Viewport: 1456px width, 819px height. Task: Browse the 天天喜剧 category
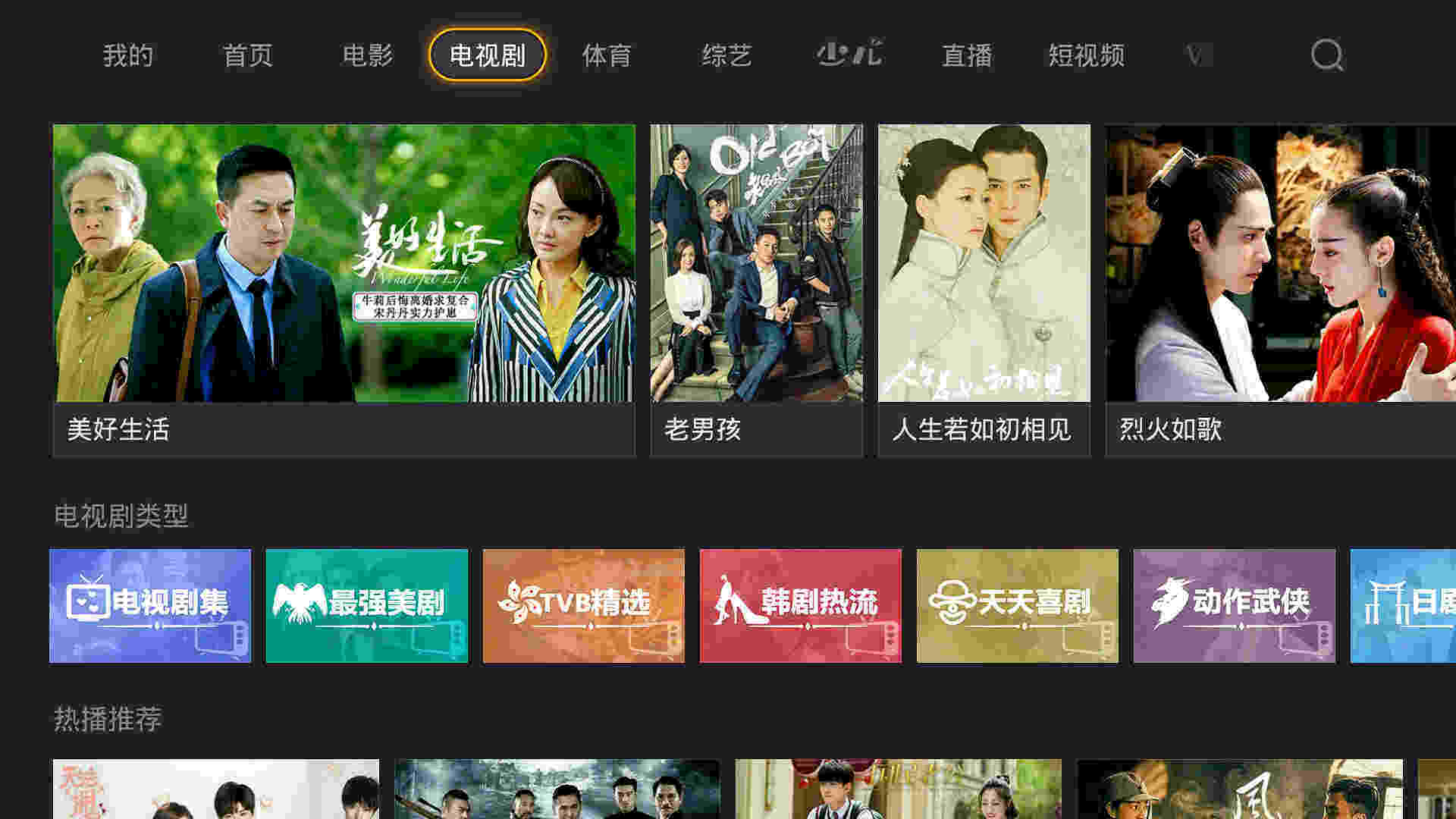[1017, 605]
